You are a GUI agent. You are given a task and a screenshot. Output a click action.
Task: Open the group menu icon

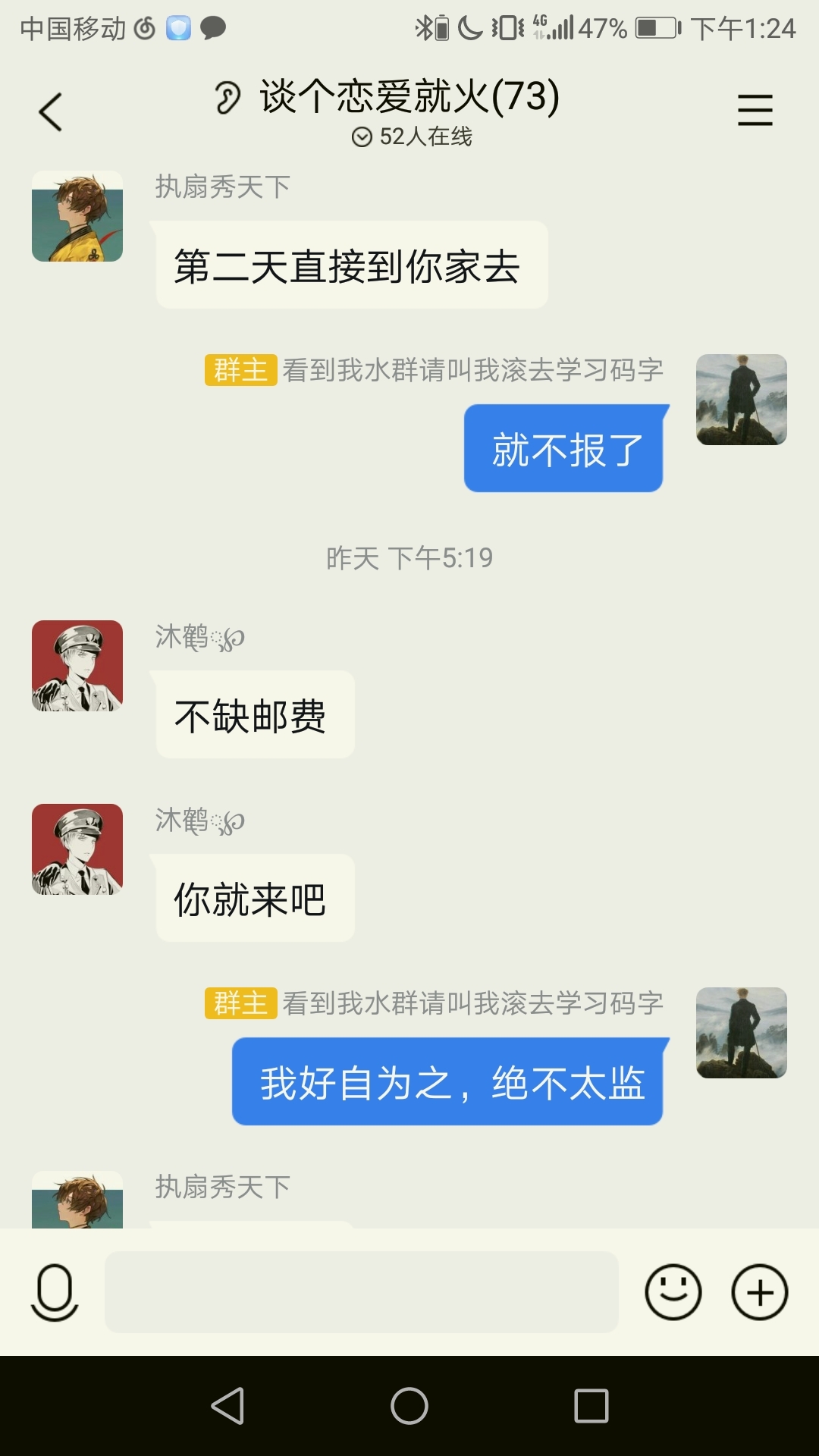click(755, 111)
